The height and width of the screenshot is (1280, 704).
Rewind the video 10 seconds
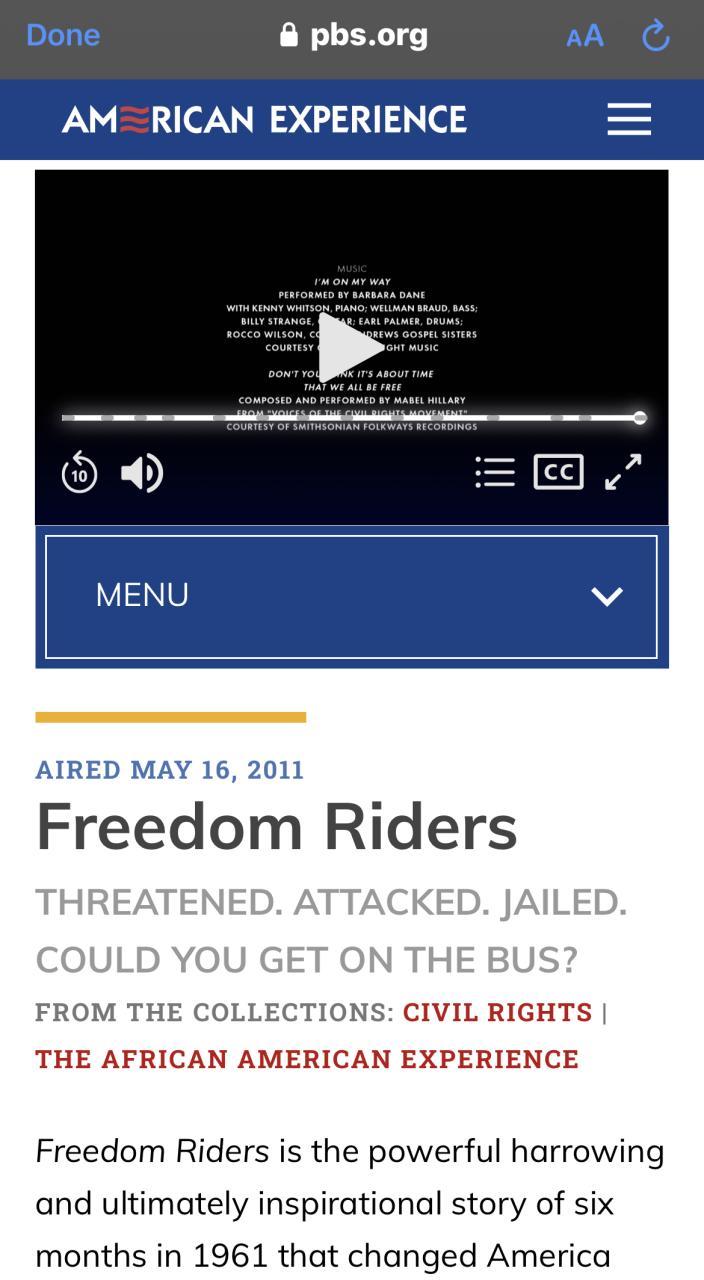(80, 473)
